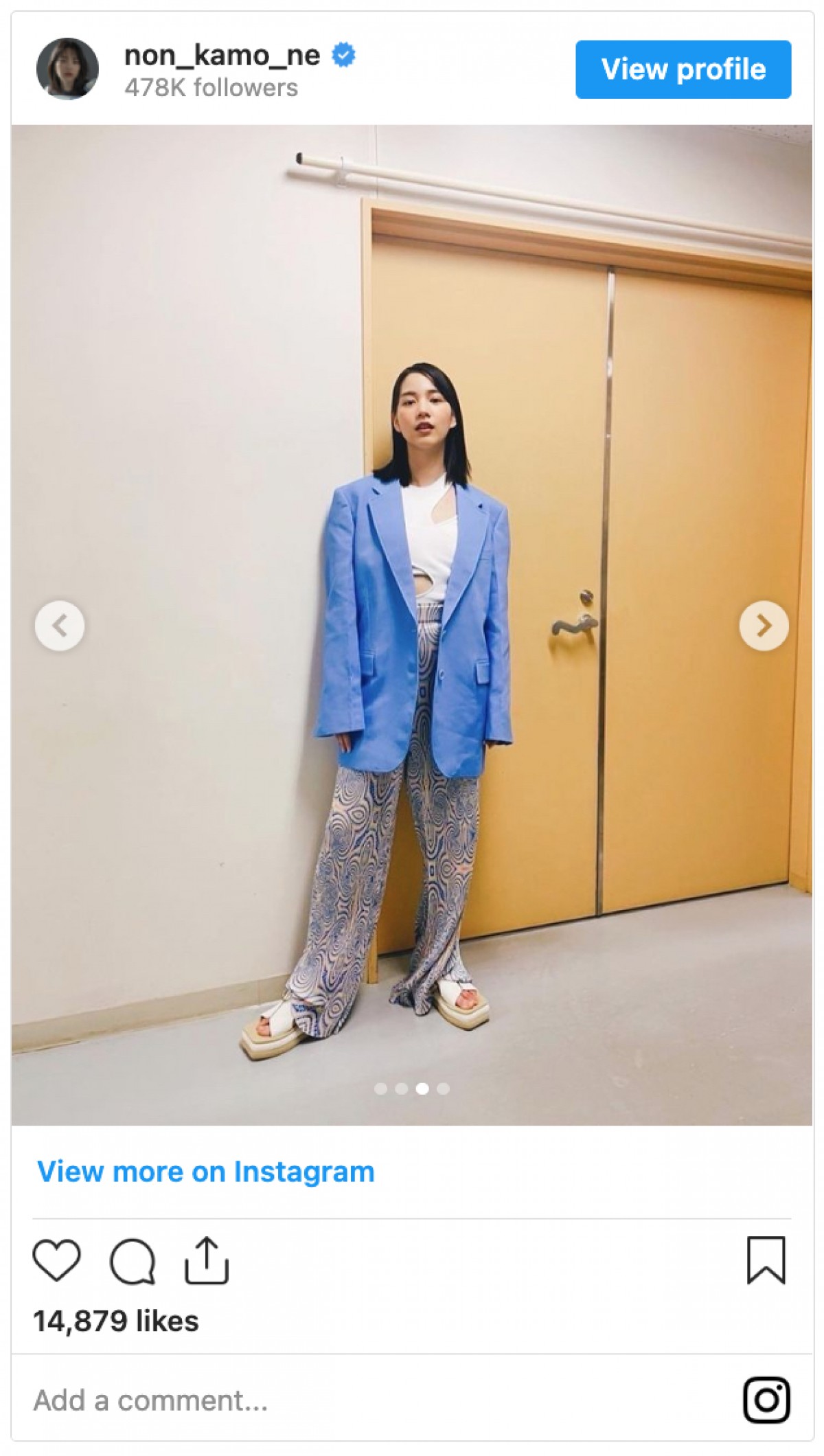Viewport: 824px width, 1456px height.
Task: Open View more on Instagram link
Action: [x=206, y=1172]
